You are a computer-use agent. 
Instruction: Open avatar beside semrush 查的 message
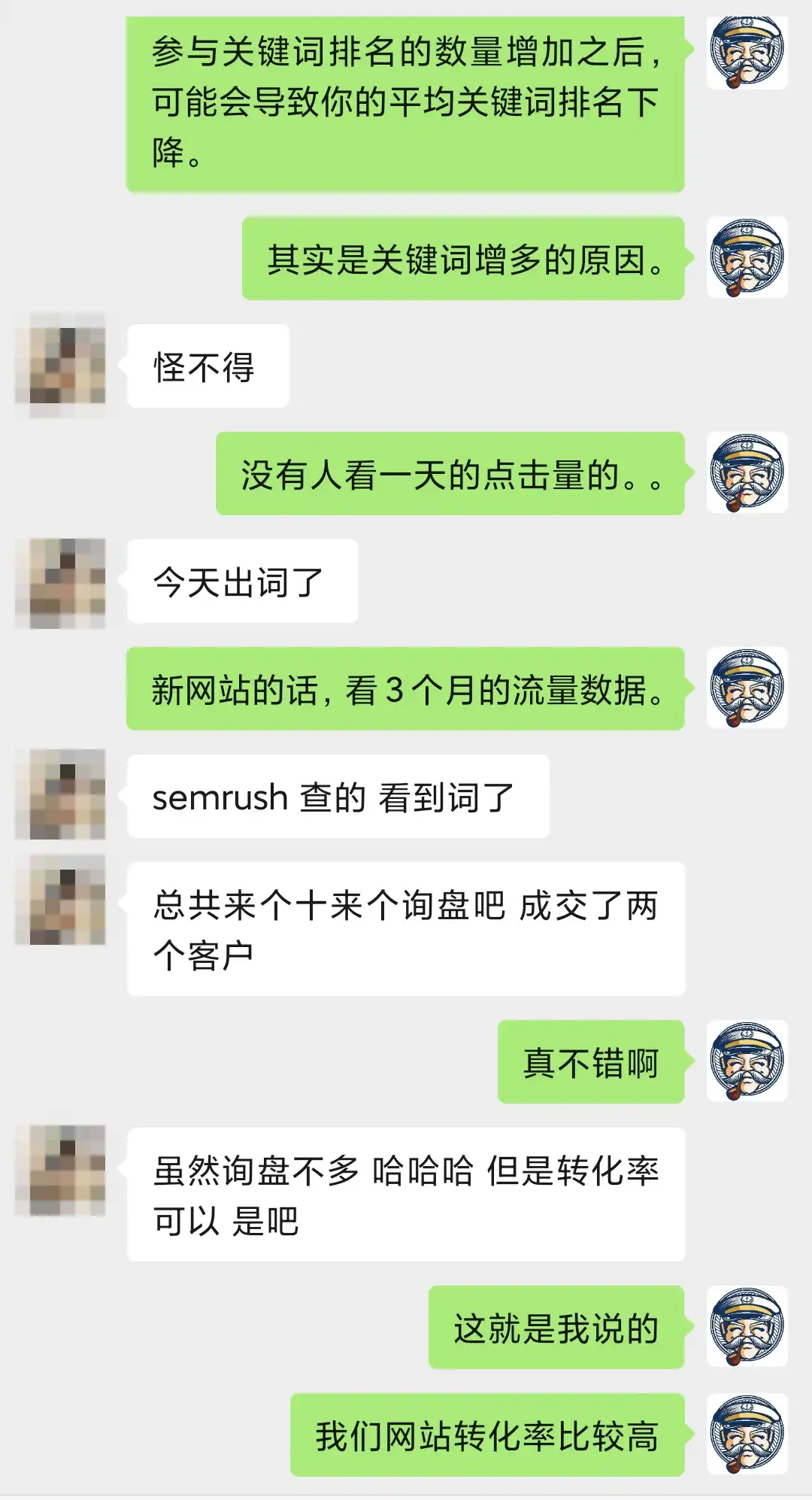[x=60, y=794]
